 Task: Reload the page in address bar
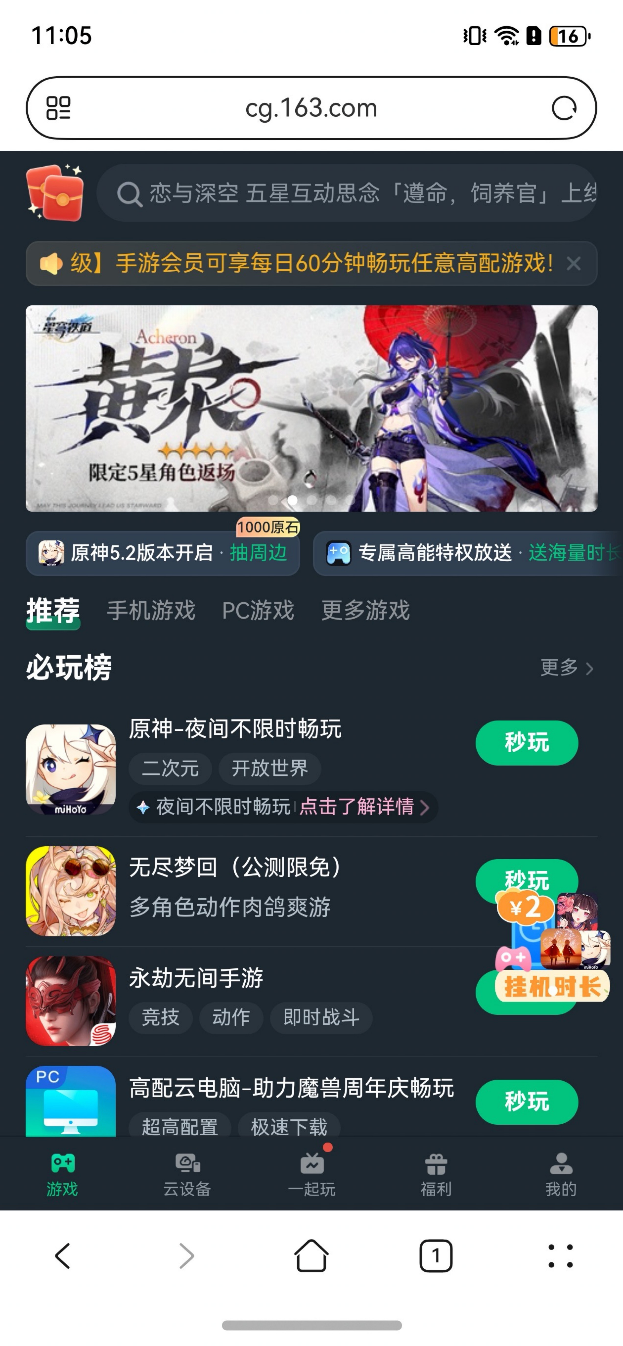pyautogui.click(x=565, y=108)
